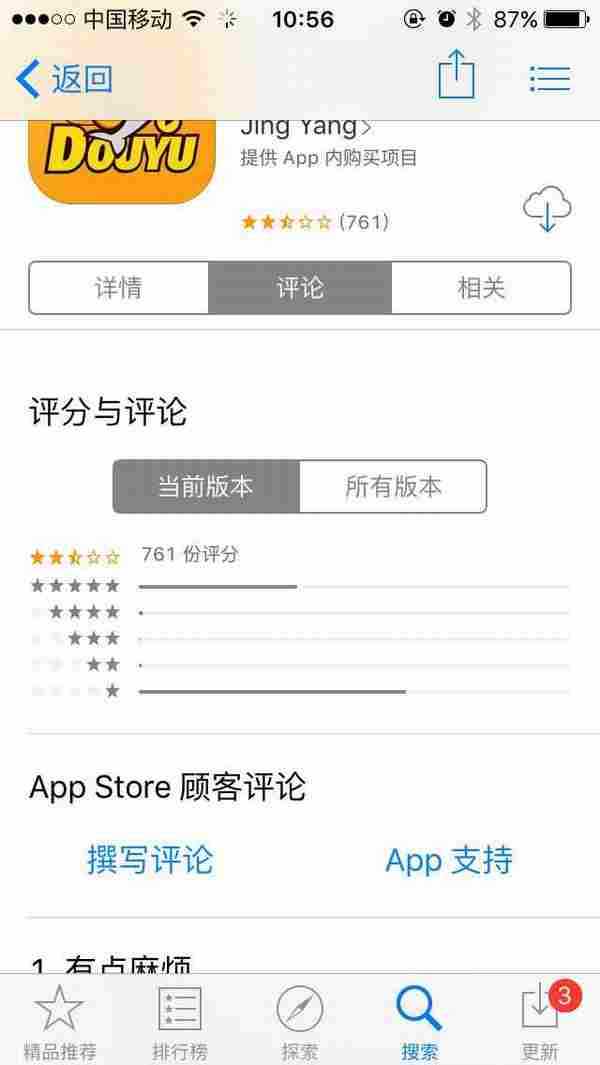
Task: Switch to the 探索 tab
Action: pyautogui.click(x=300, y=1022)
